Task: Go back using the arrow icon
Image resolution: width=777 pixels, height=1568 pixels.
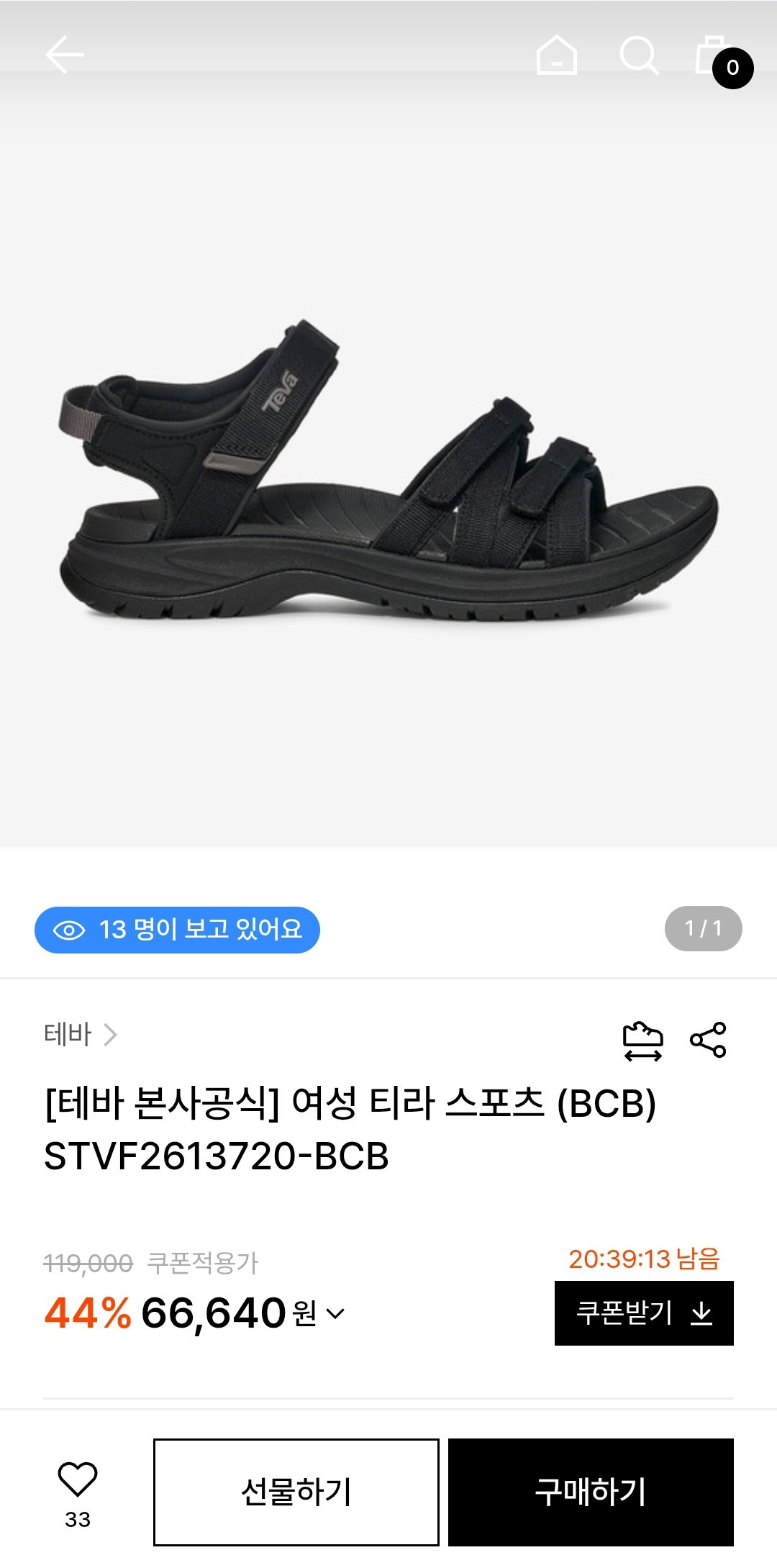Action: 64,55
